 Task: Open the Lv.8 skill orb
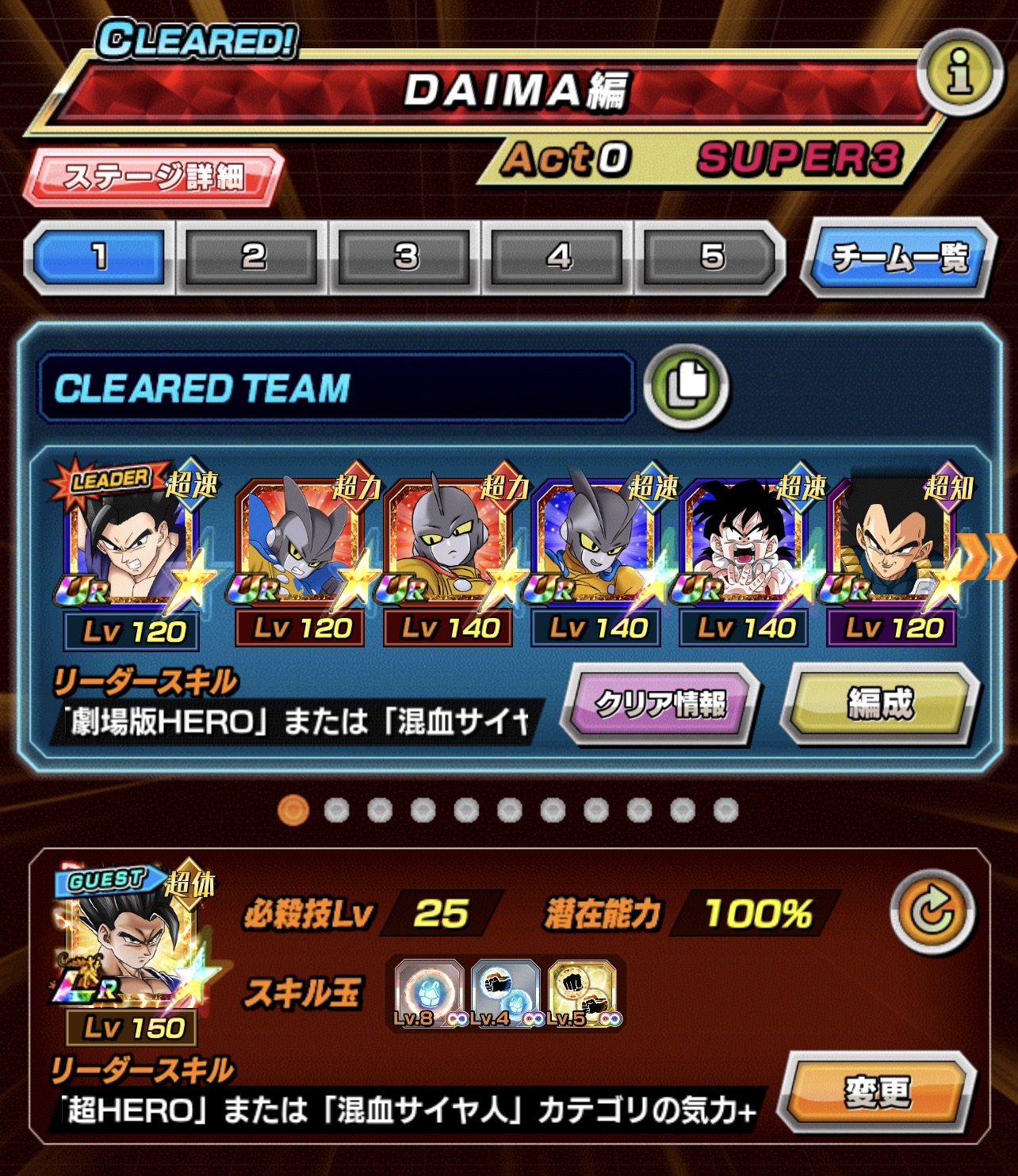point(430,992)
